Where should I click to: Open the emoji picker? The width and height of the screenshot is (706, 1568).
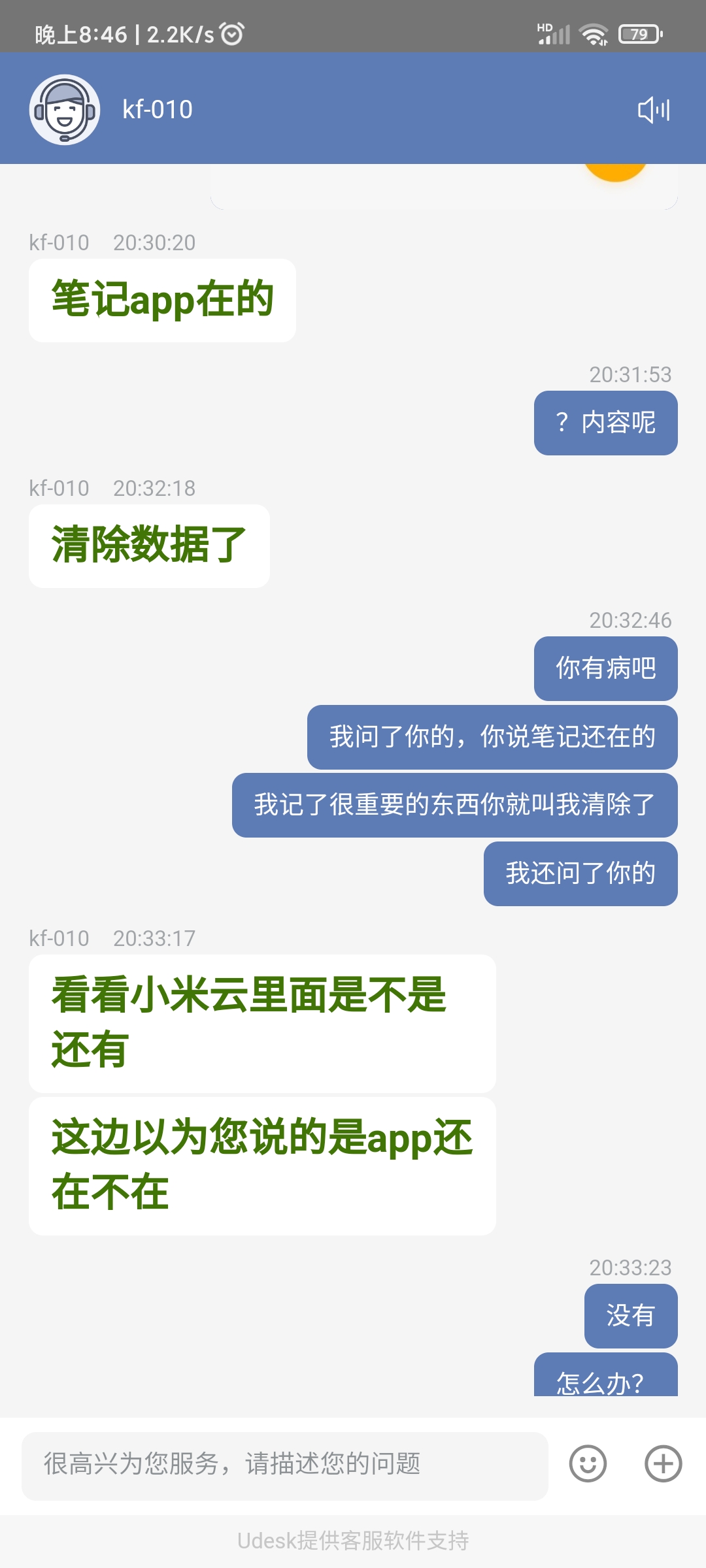point(588,1463)
